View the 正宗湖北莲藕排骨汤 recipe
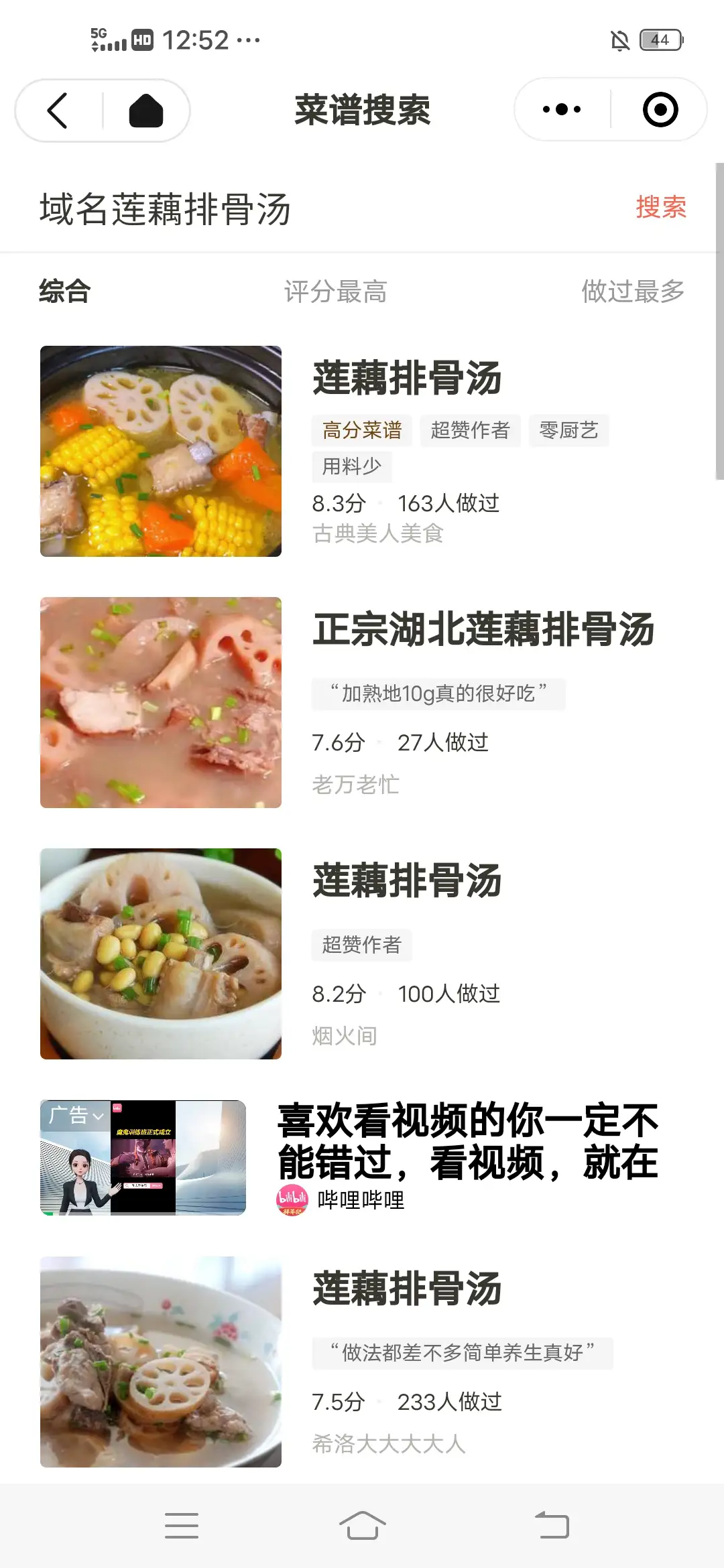 click(x=483, y=630)
